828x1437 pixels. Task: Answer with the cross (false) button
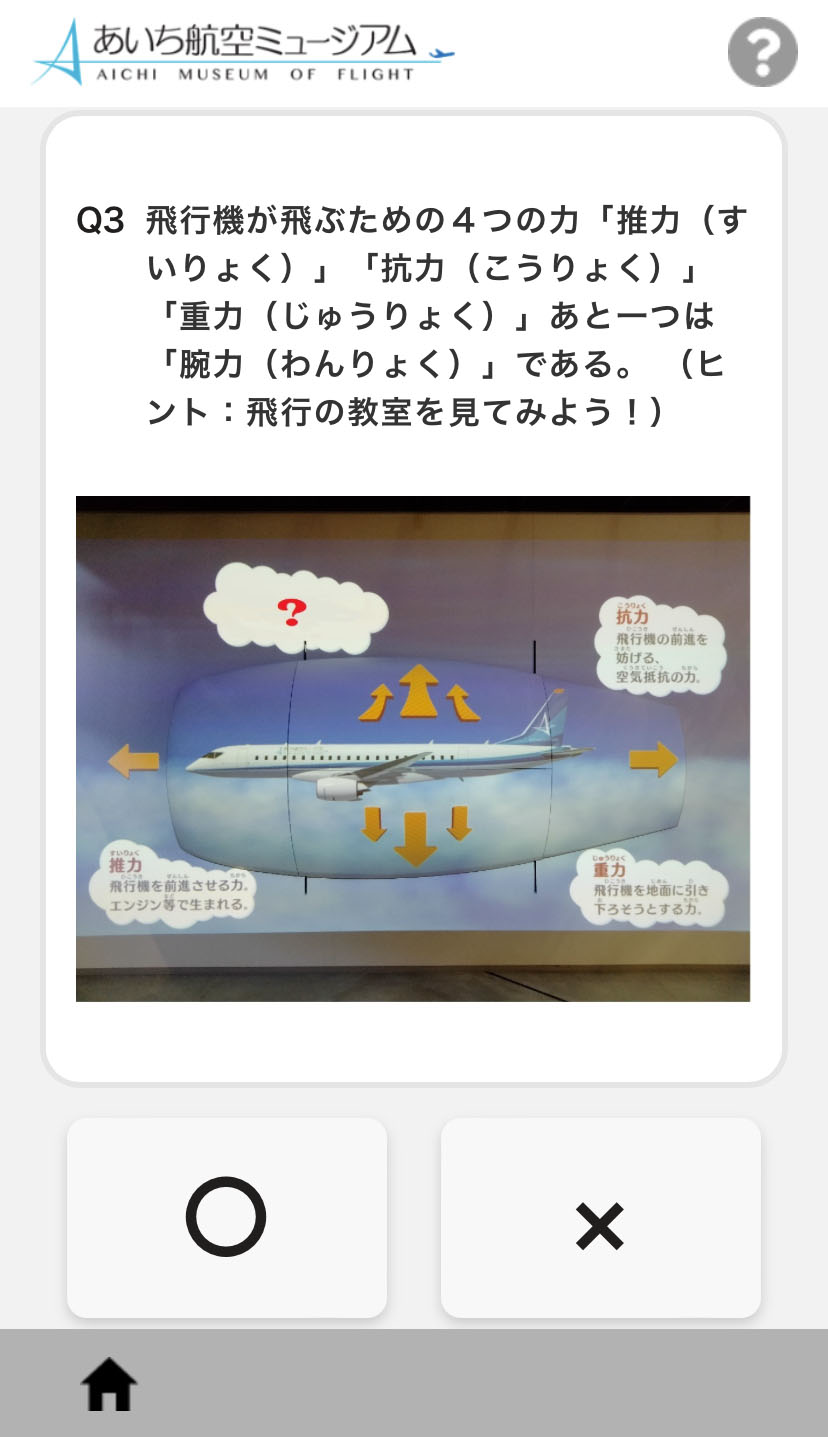coord(600,1217)
